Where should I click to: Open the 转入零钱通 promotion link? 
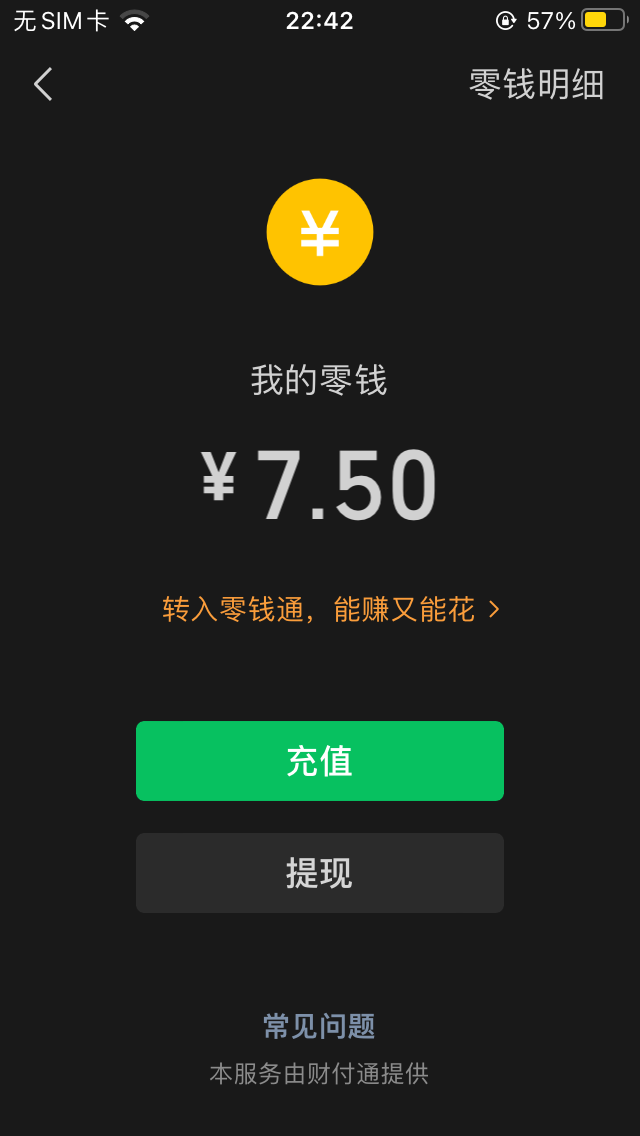[x=330, y=609]
